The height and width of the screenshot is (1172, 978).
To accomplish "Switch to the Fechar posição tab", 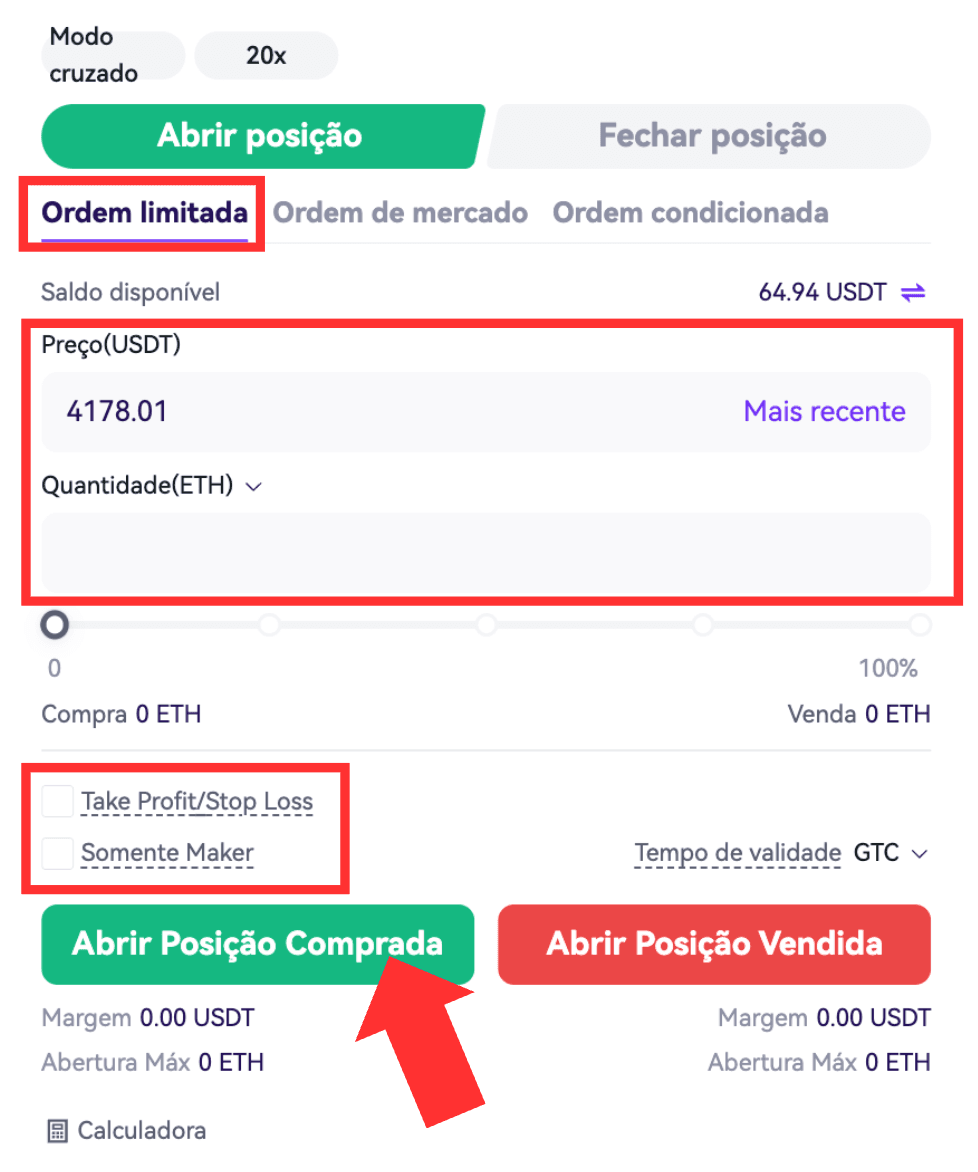I will 712,136.
